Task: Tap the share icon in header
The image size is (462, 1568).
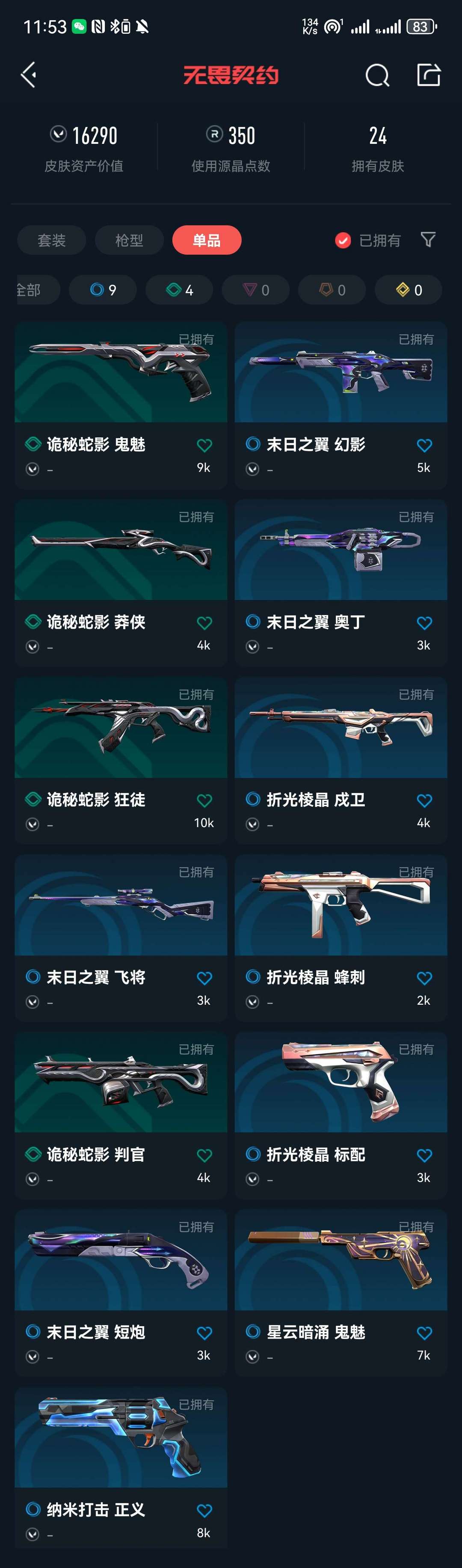Action: coord(429,75)
